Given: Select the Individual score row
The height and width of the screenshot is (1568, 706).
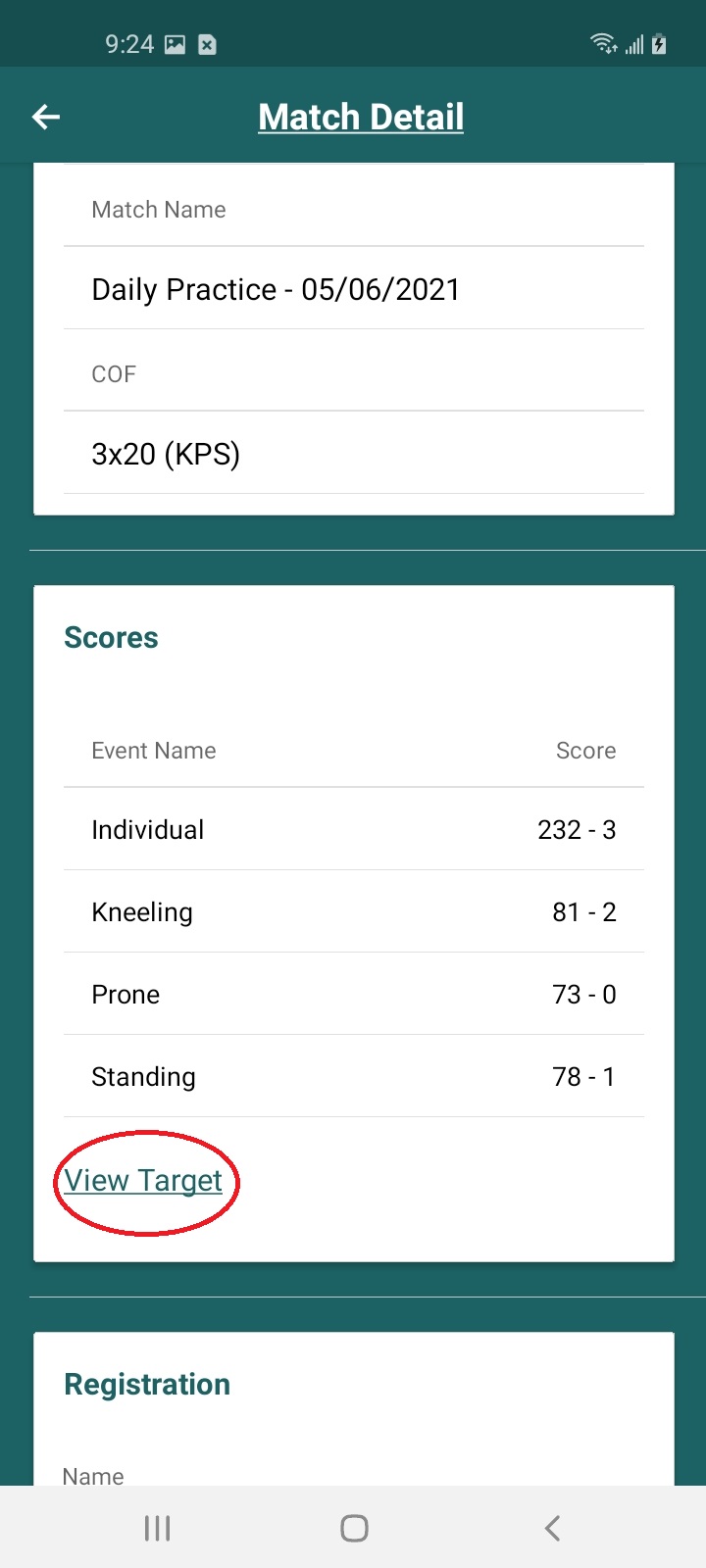Looking at the screenshot, I should 353,829.
